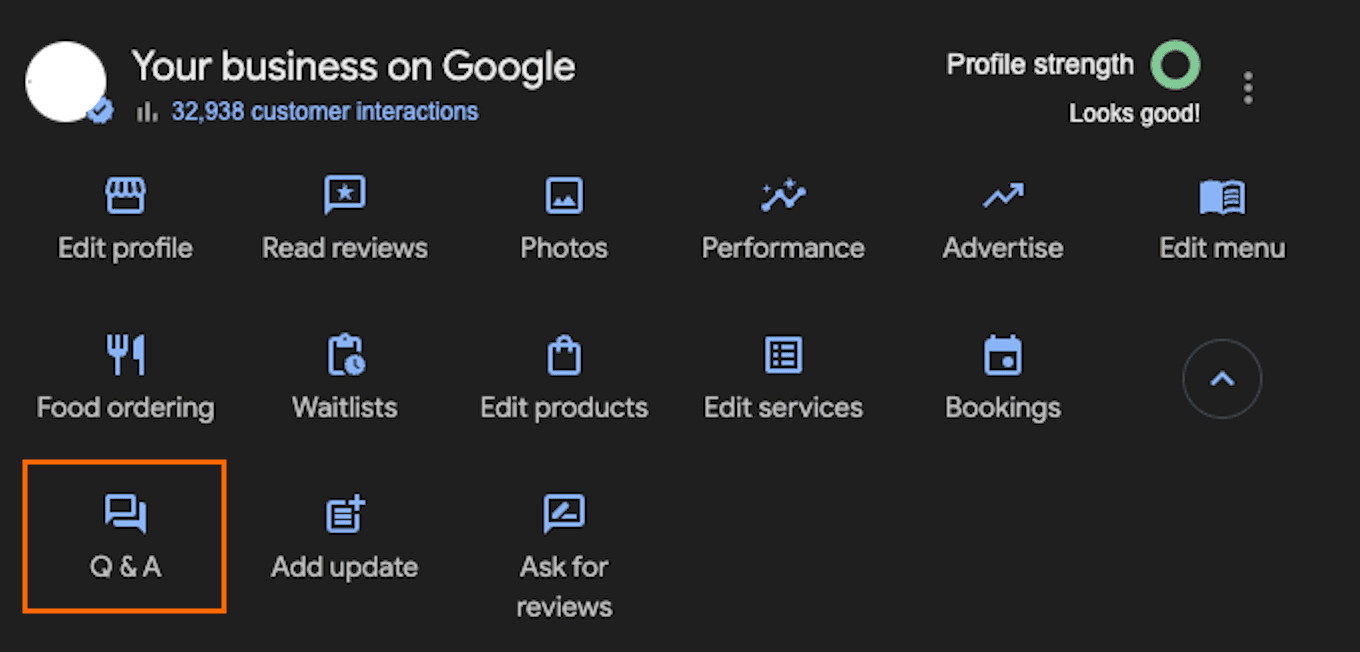Screen dimensions: 1360x652
Task: Open Food ordering settings
Action: pos(125,378)
